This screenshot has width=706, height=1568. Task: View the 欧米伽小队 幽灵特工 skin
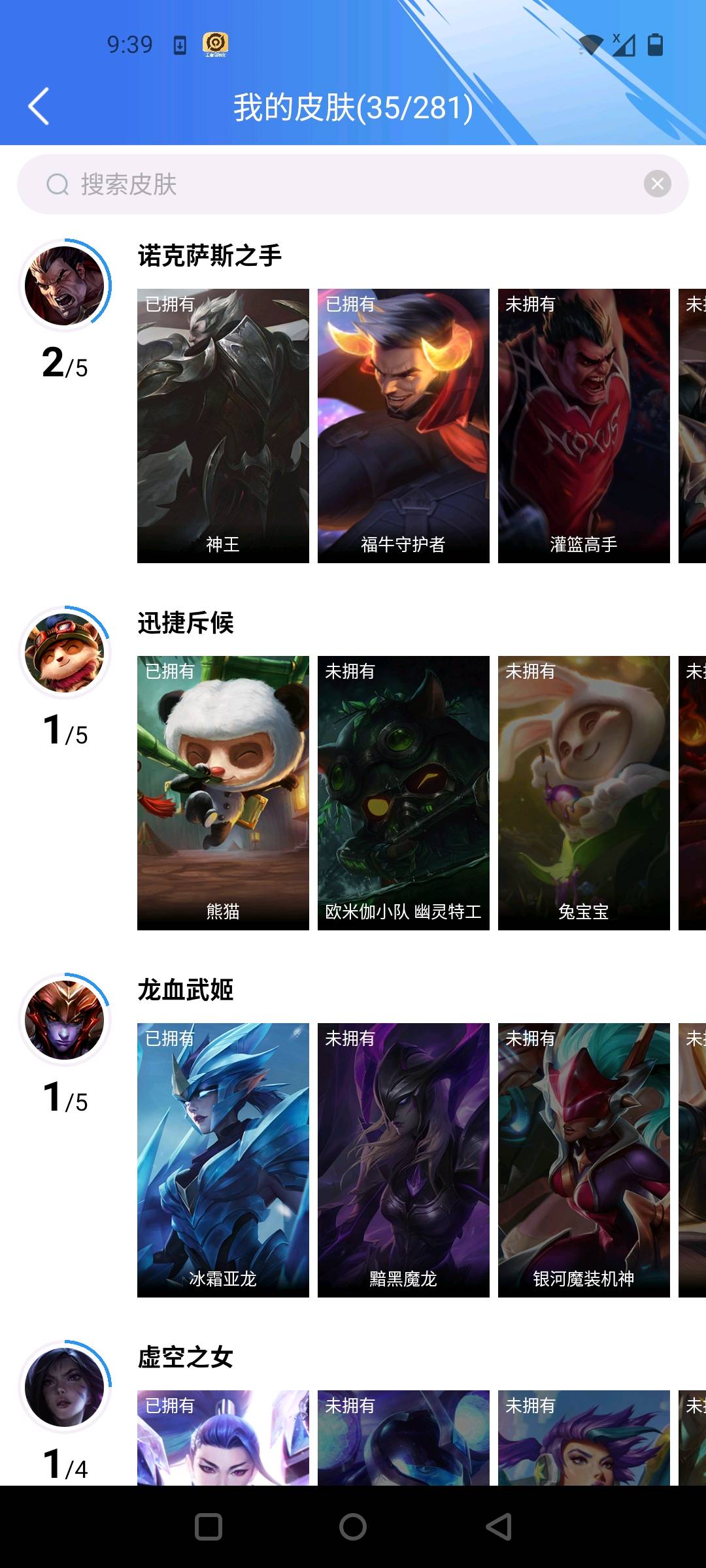(x=403, y=793)
